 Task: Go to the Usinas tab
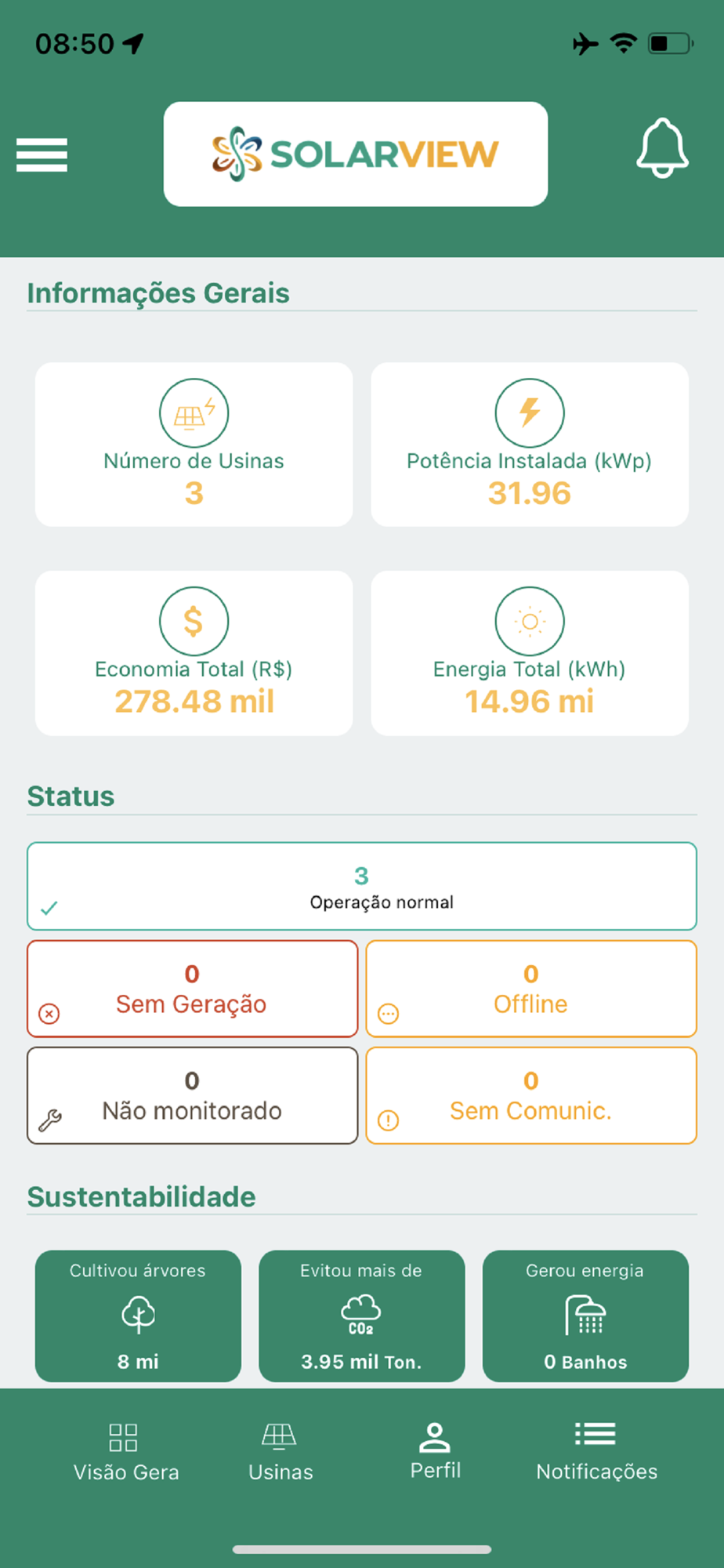(x=280, y=1453)
